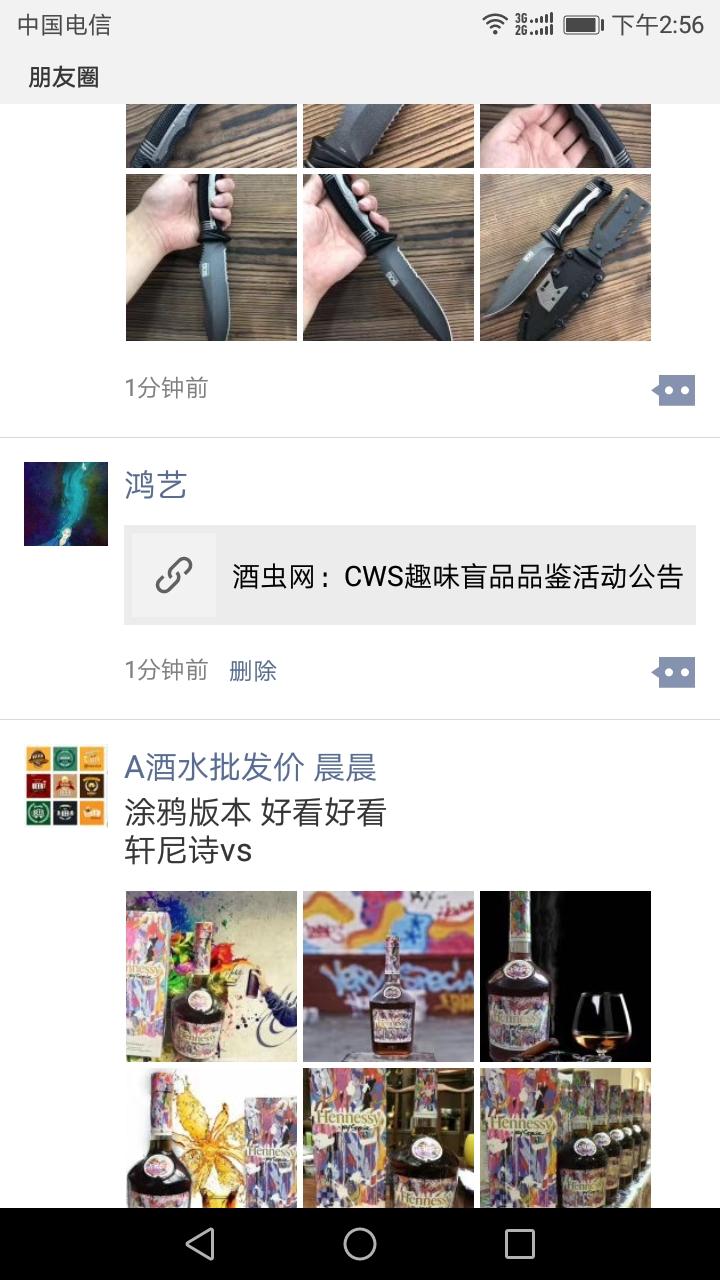The height and width of the screenshot is (1280, 720).
Task: Tap the battery indicator in the status bar
Action: (583, 26)
